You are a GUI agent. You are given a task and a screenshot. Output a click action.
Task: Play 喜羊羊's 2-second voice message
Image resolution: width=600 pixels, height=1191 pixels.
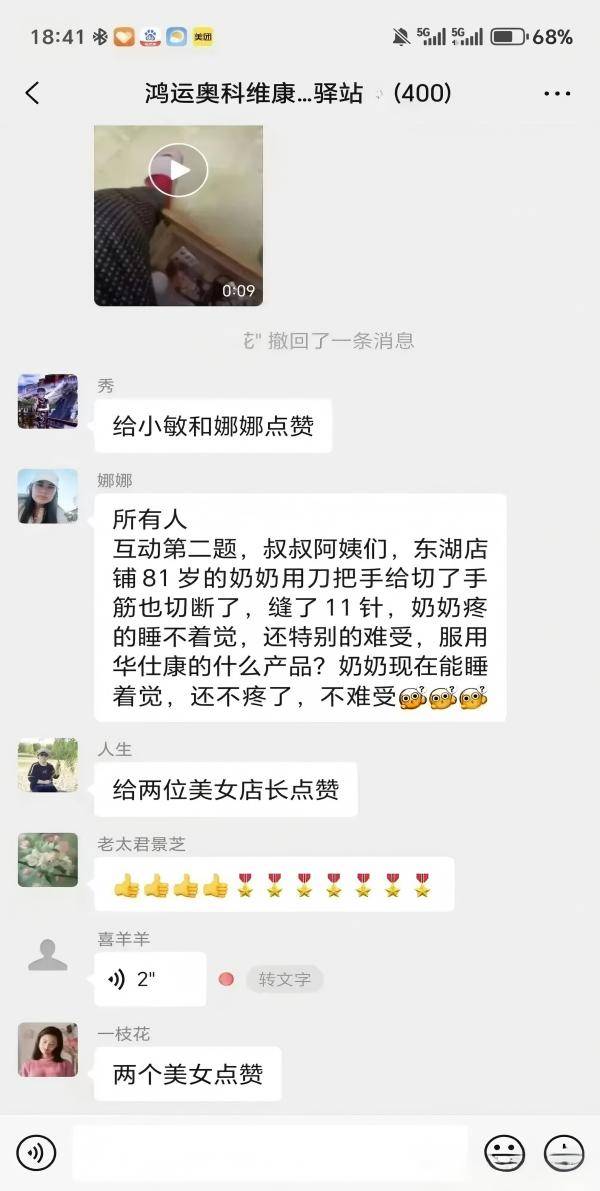tap(149, 979)
